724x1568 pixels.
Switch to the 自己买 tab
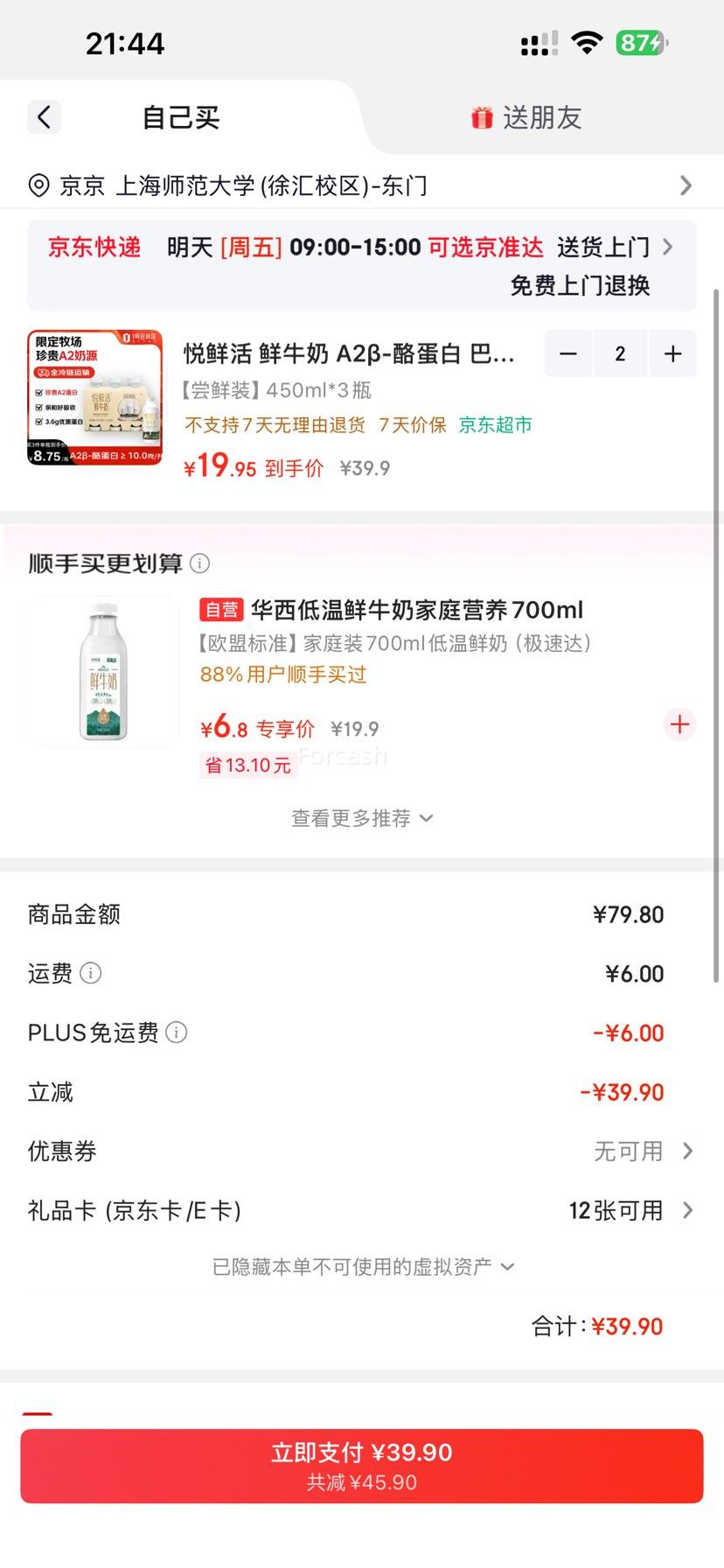[x=179, y=116]
